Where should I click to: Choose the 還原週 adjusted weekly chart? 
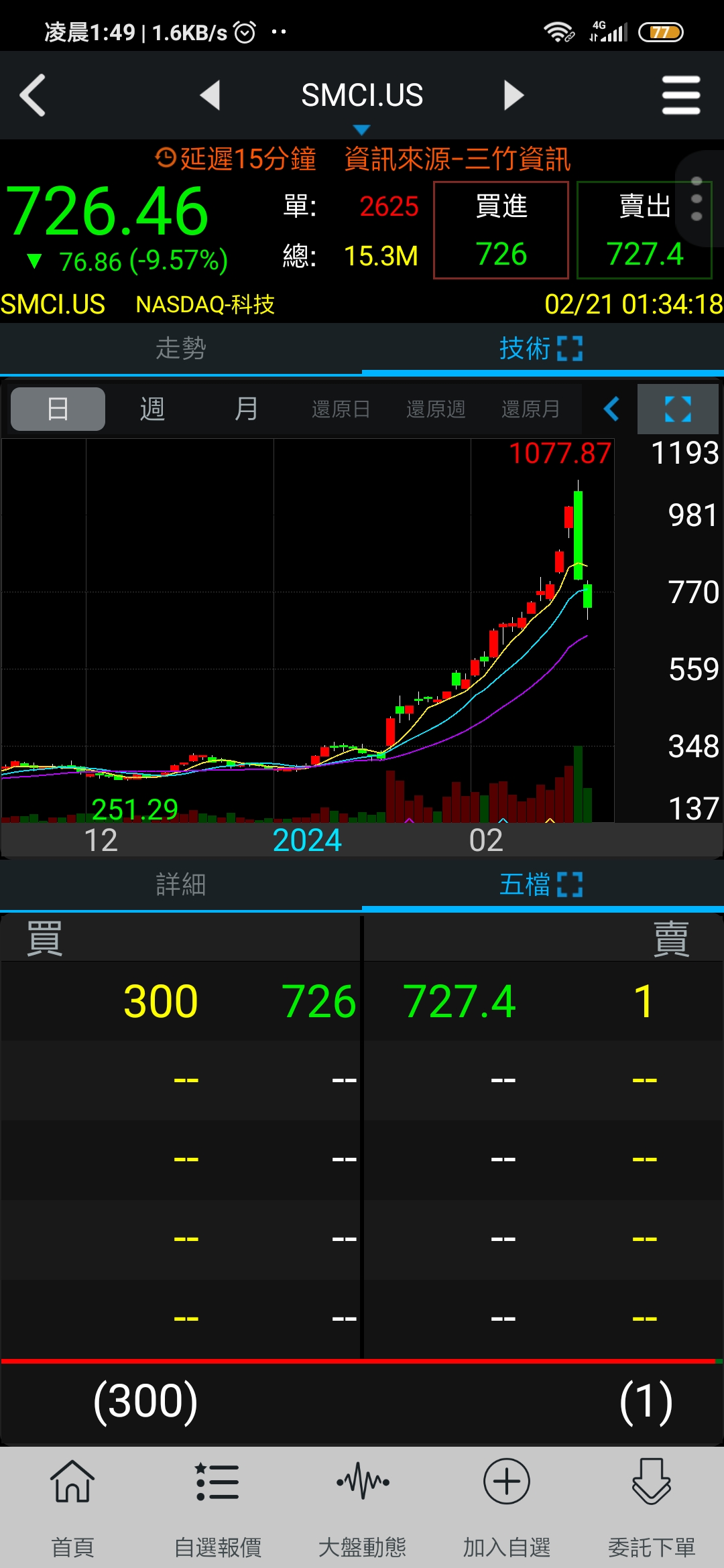click(x=436, y=409)
